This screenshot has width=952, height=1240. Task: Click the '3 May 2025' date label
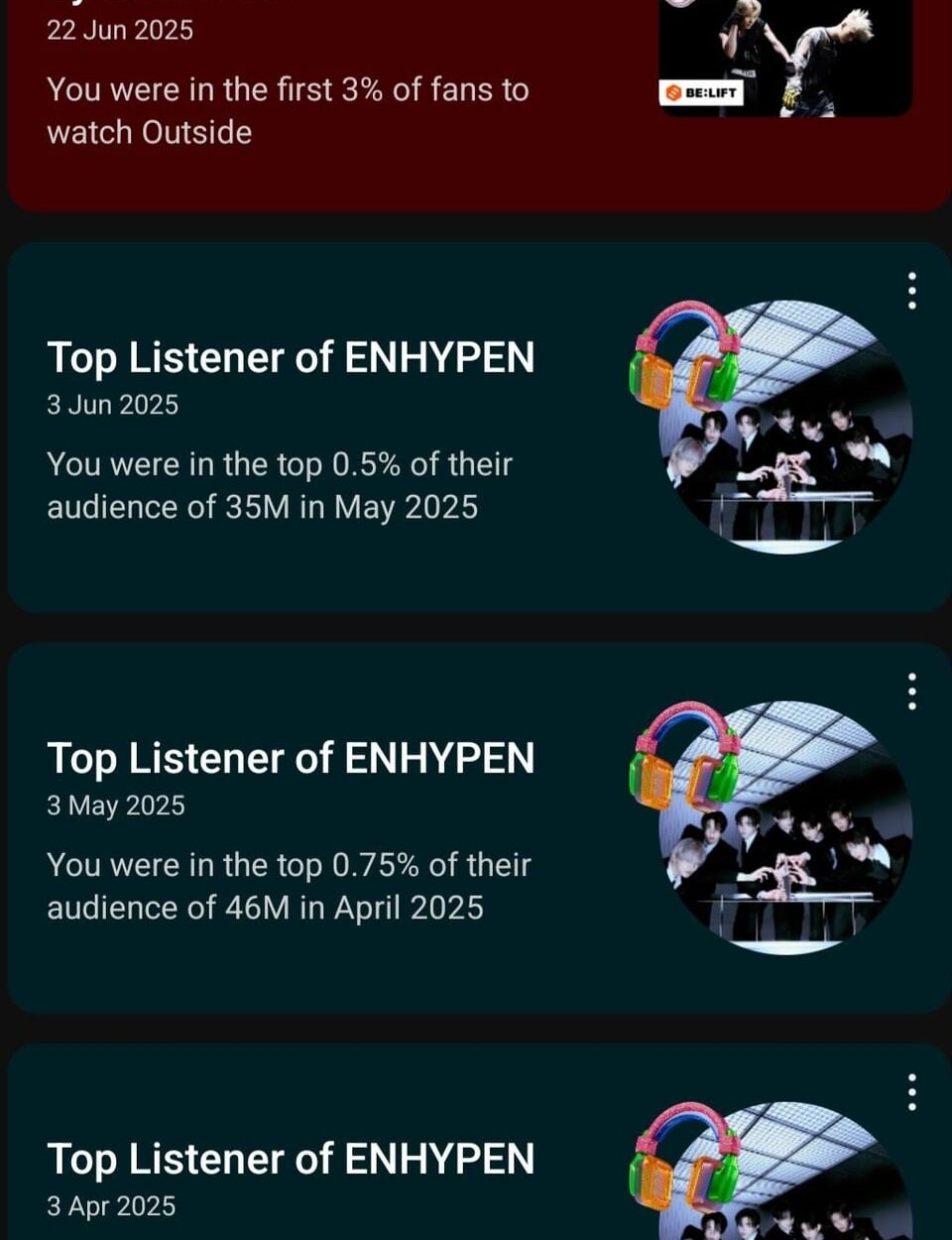click(x=115, y=806)
